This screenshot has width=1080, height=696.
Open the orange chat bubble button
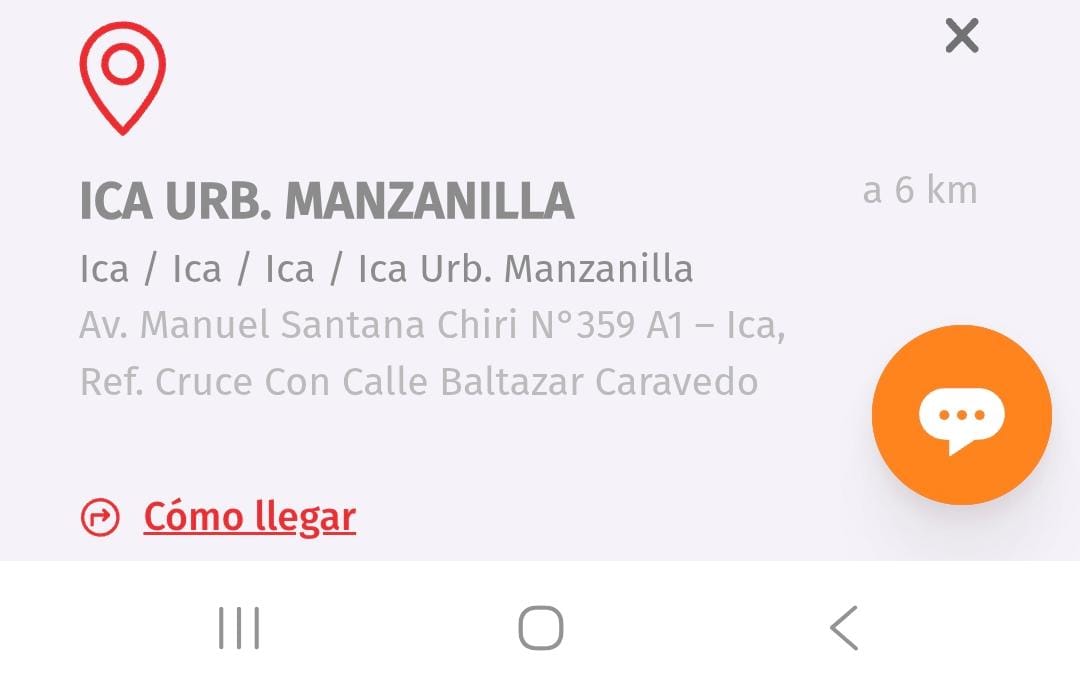click(961, 415)
